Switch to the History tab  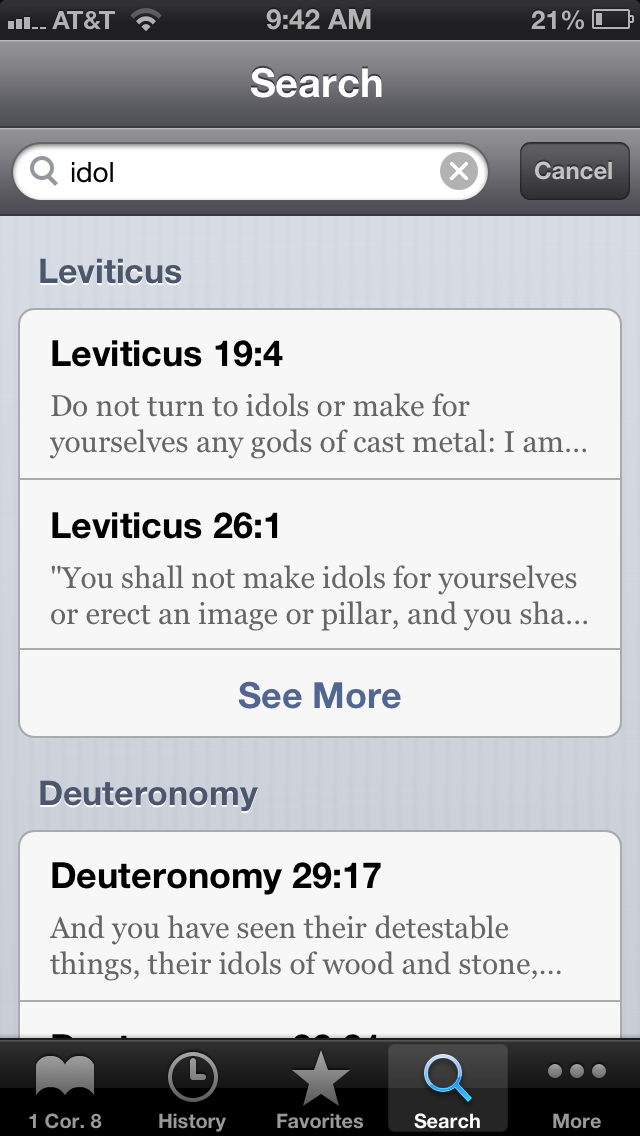[192, 1090]
